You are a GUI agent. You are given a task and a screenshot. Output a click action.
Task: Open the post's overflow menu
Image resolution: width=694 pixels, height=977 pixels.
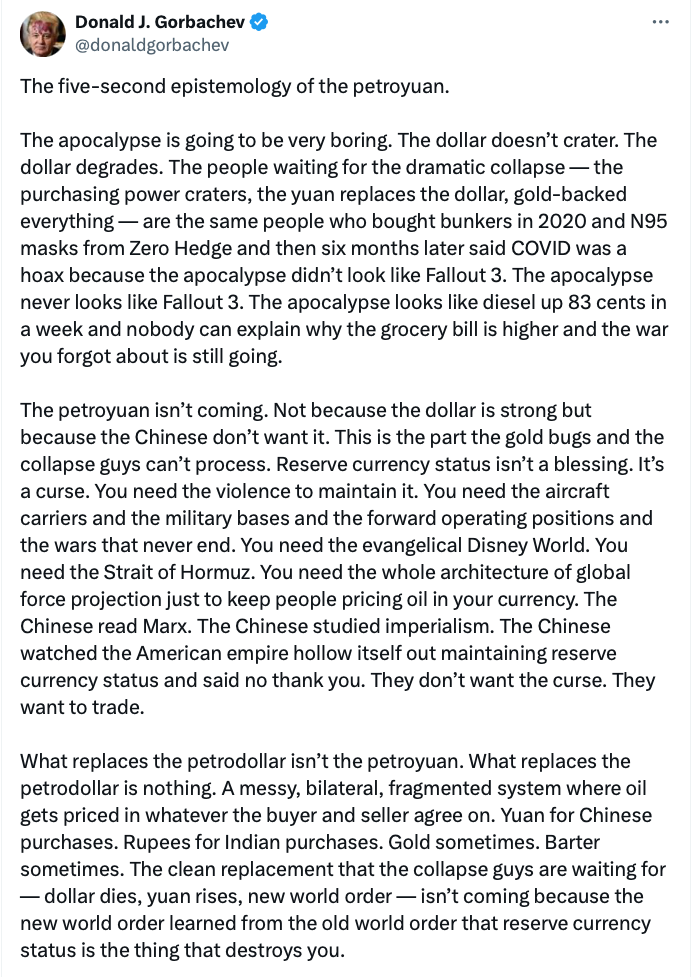tap(660, 22)
